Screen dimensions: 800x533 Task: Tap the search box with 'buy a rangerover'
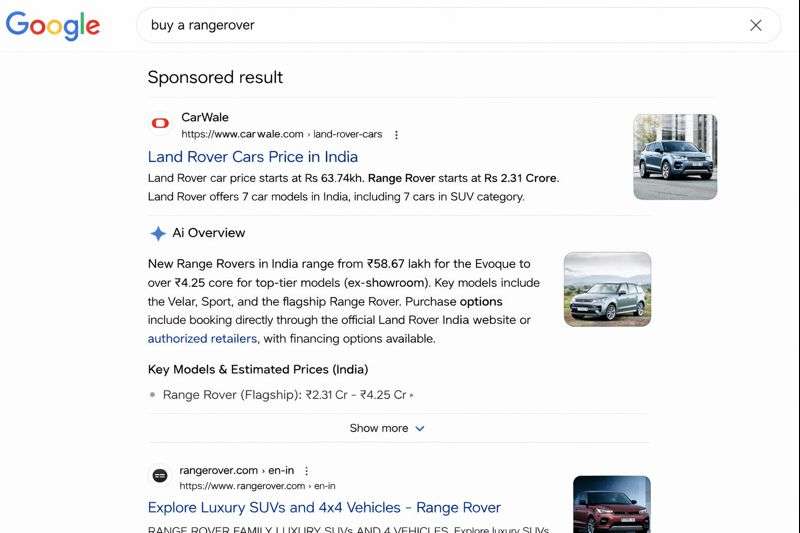(x=440, y=25)
